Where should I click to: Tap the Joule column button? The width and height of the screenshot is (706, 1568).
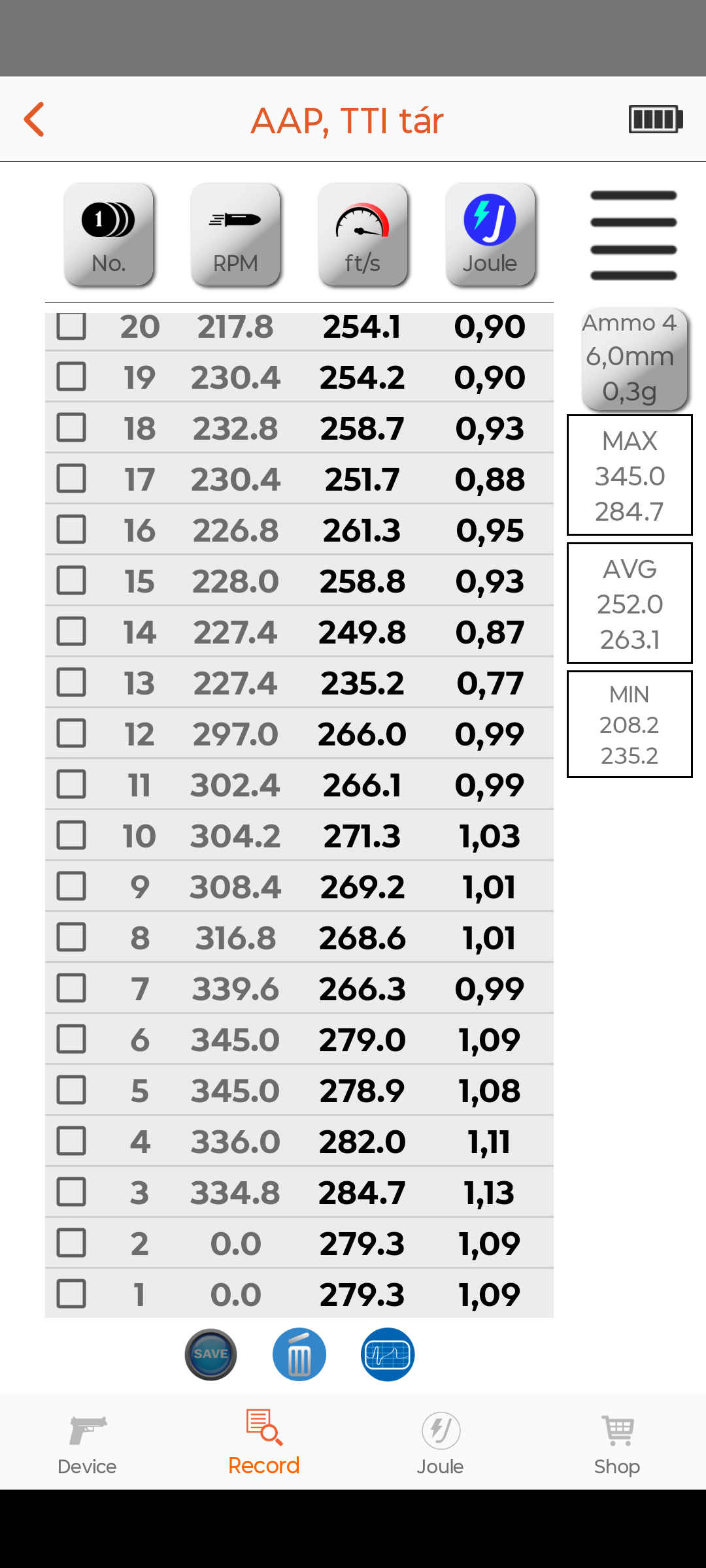coord(490,235)
